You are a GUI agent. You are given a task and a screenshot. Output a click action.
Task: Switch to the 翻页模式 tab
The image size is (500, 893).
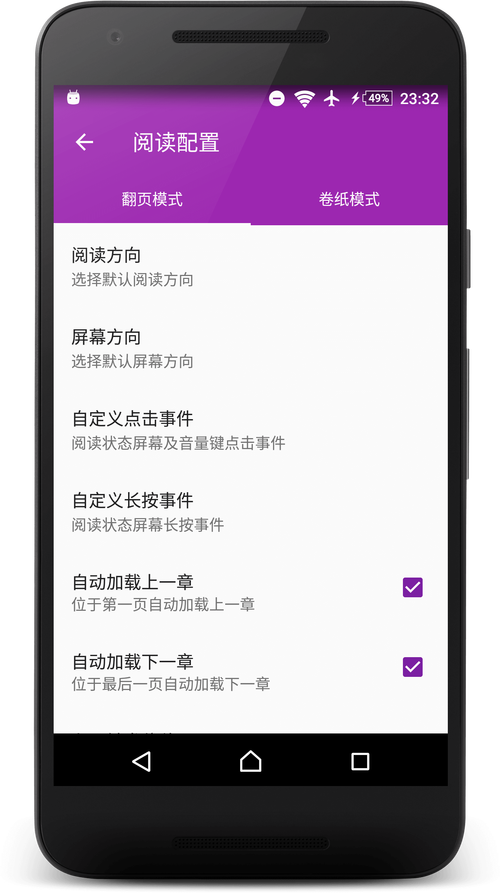click(x=152, y=199)
